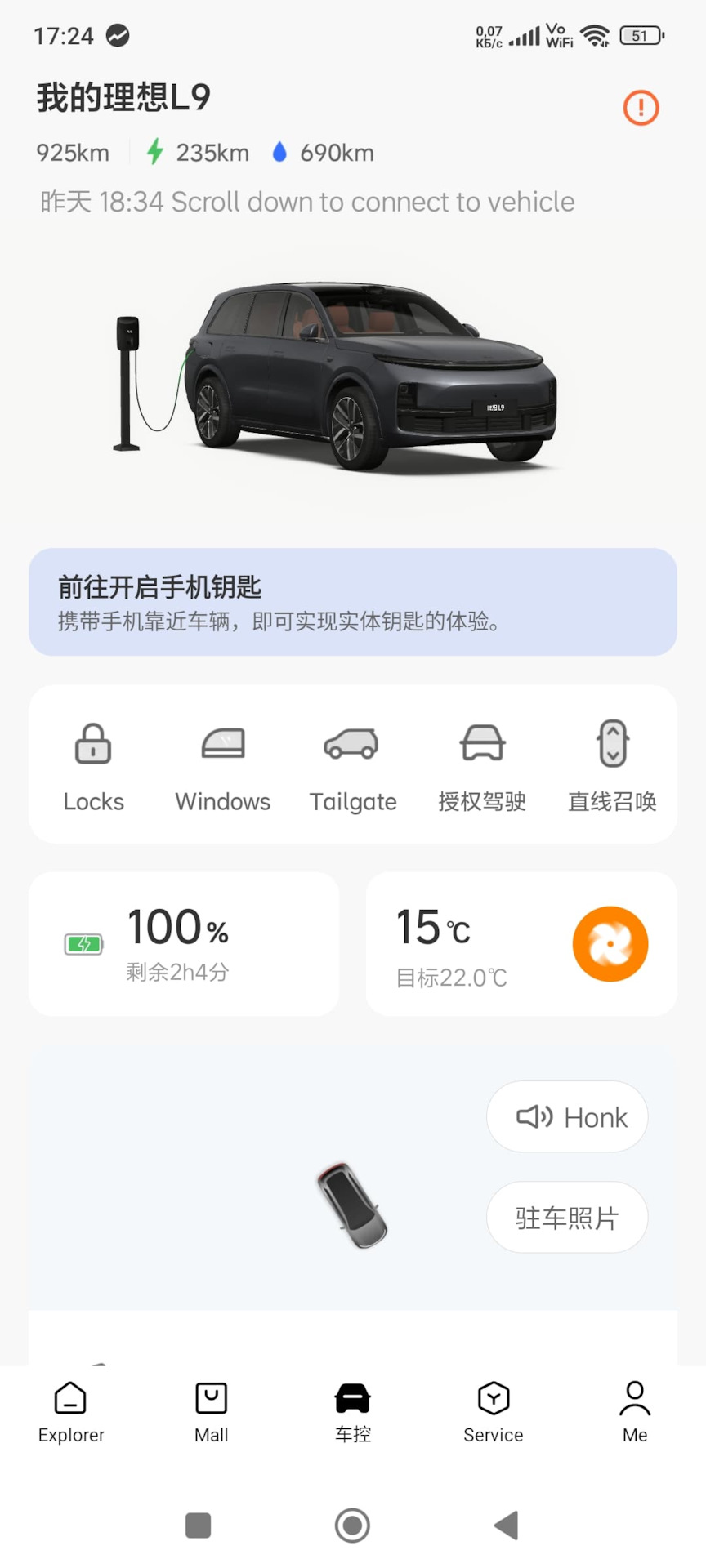The image size is (706, 1568).
Task: Tap the green battery charge icon
Action: click(82, 942)
